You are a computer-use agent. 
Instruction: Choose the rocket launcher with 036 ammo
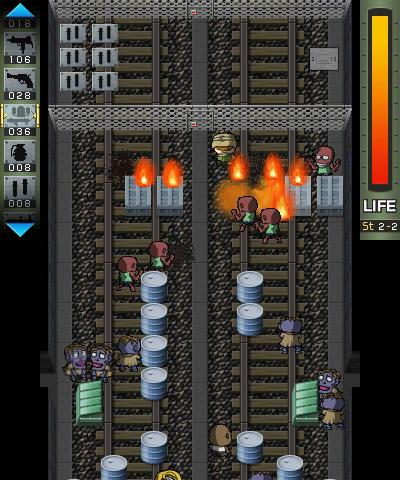coord(20,120)
